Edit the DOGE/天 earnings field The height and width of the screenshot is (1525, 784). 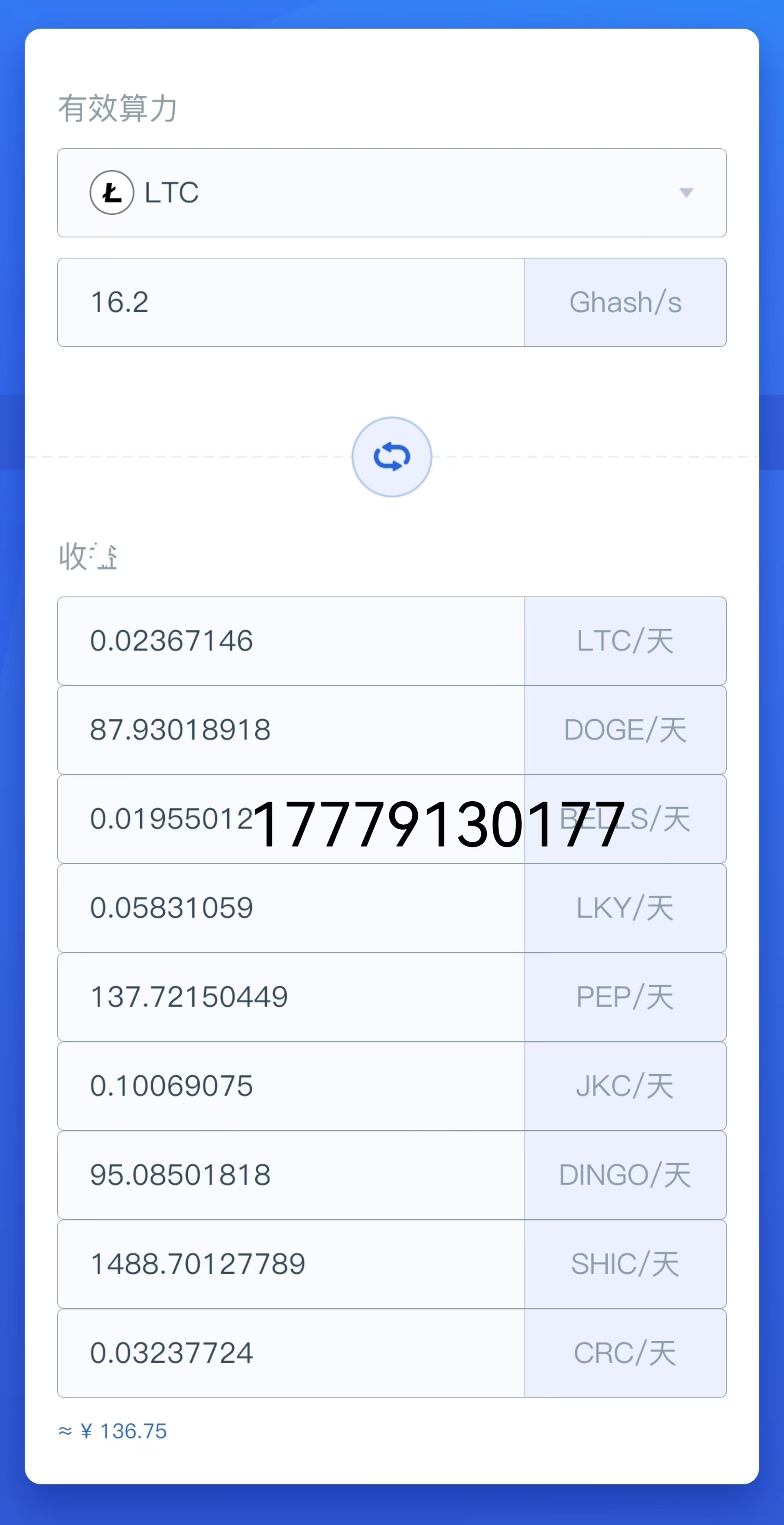pyautogui.click(x=291, y=730)
